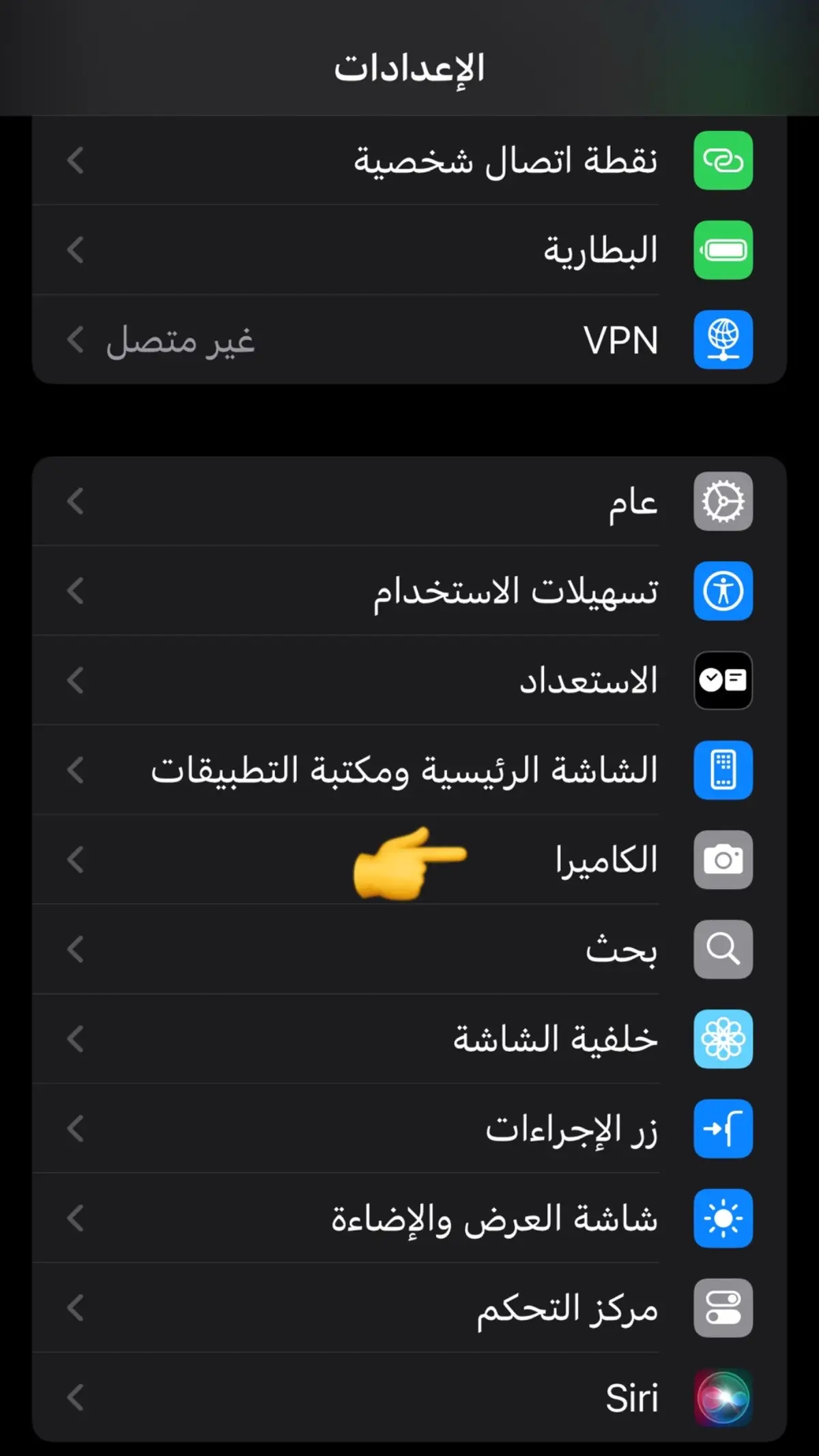Open the Battery row (البطارية)
Viewport: 819px width, 1456px height.
[409, 250]
